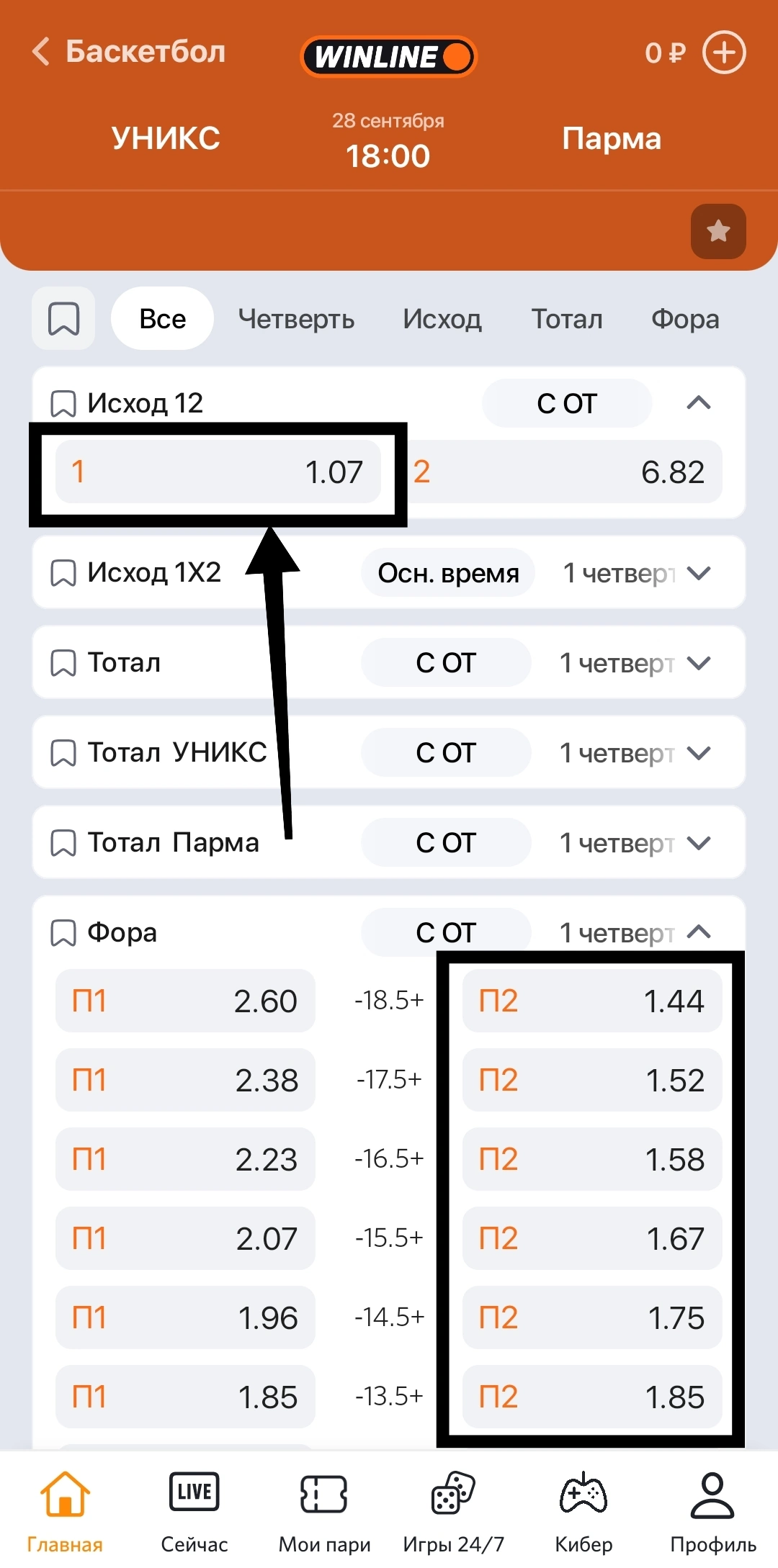Tap the plus deposit icon
Image resolution: width=778 pixels, height=1568 pixels.
[x=723, y=53]
